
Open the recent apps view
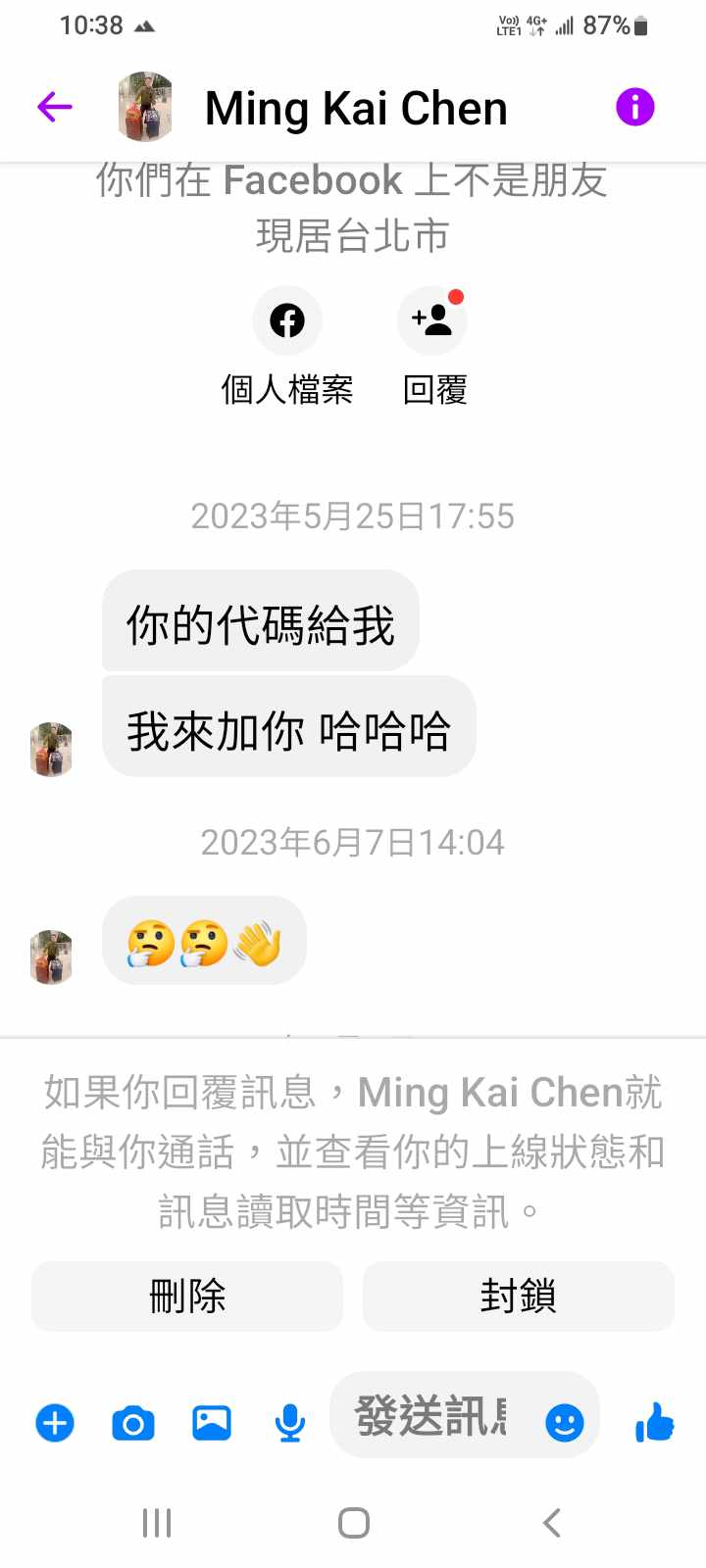[x=157, y=1523]
